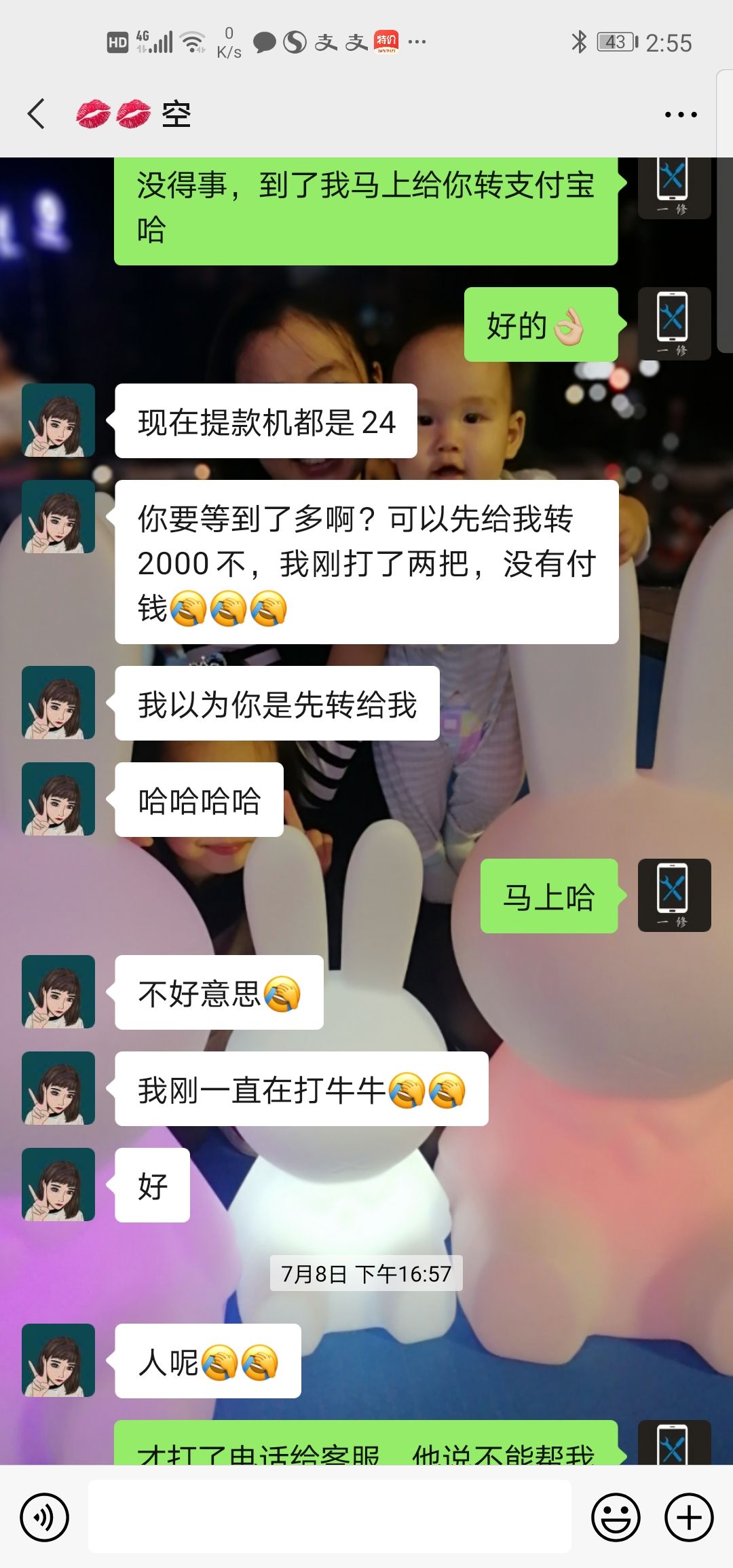Switch to voice message input
733x1568 pixels.
click(x=44, y=1518)
